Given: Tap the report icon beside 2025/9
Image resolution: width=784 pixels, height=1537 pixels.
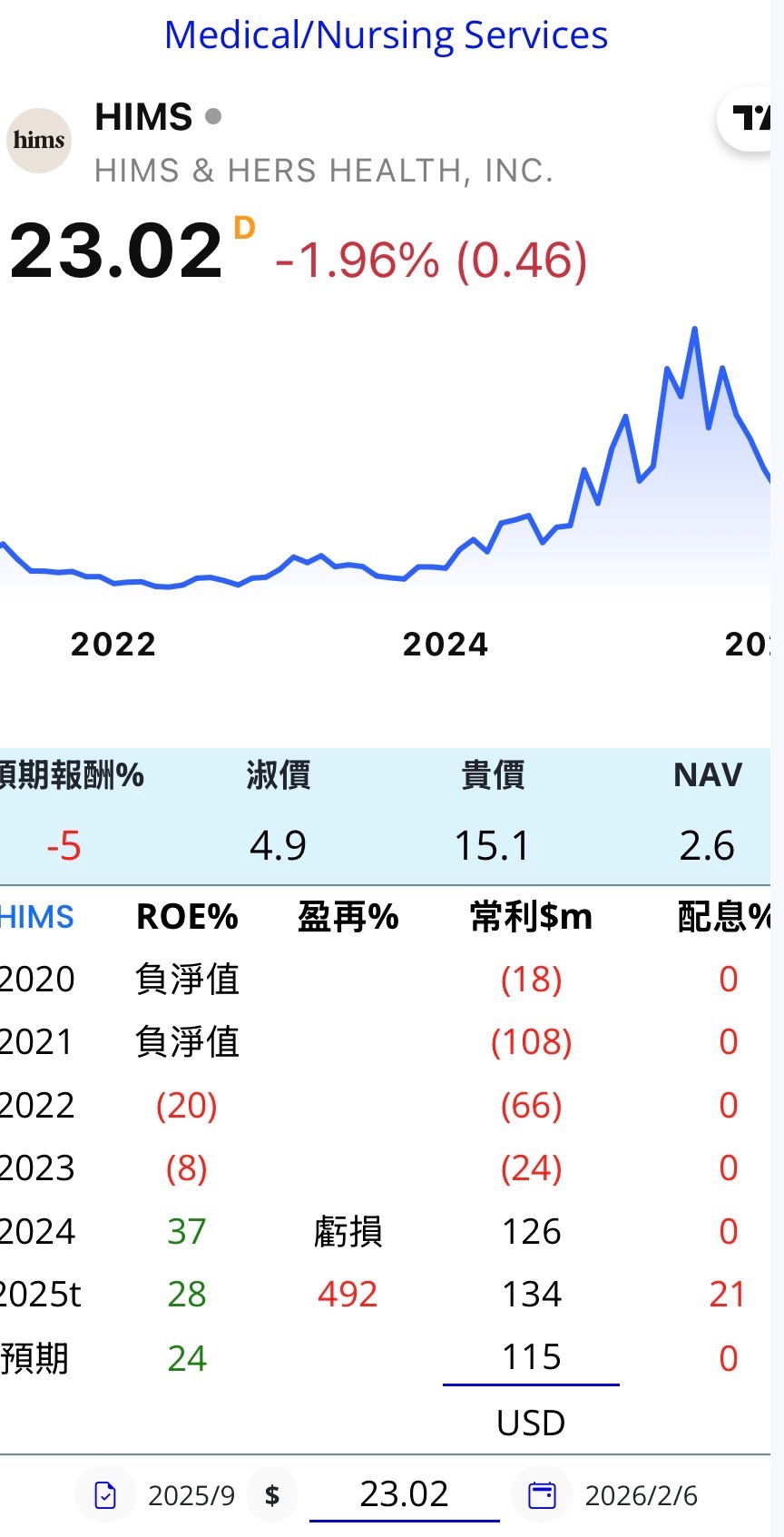Looking at the screenshot, I should [105, 1495].
